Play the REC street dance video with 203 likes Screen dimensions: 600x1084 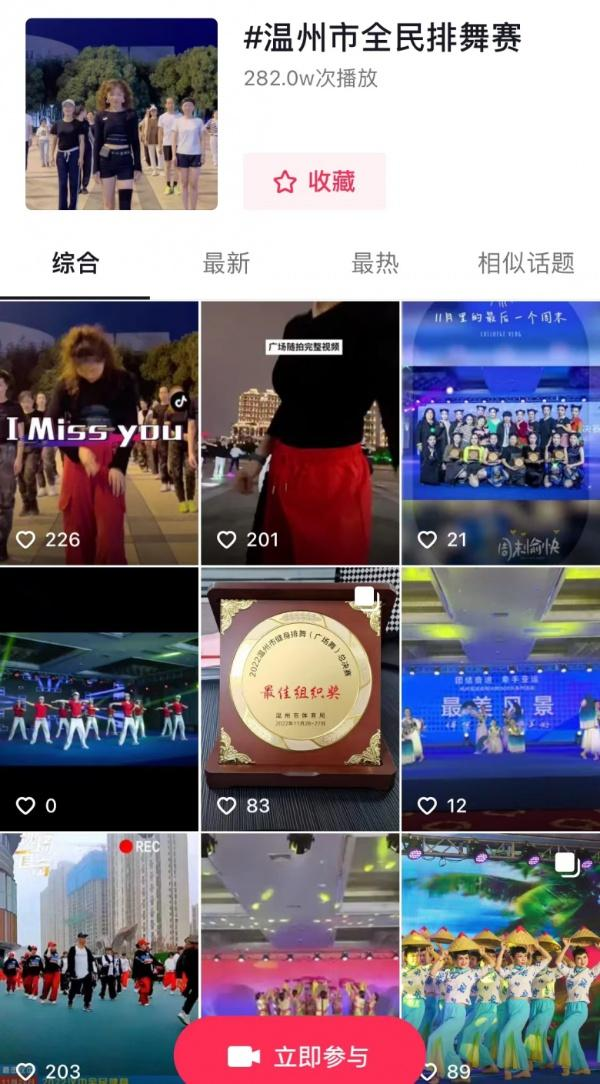[99, 940]
